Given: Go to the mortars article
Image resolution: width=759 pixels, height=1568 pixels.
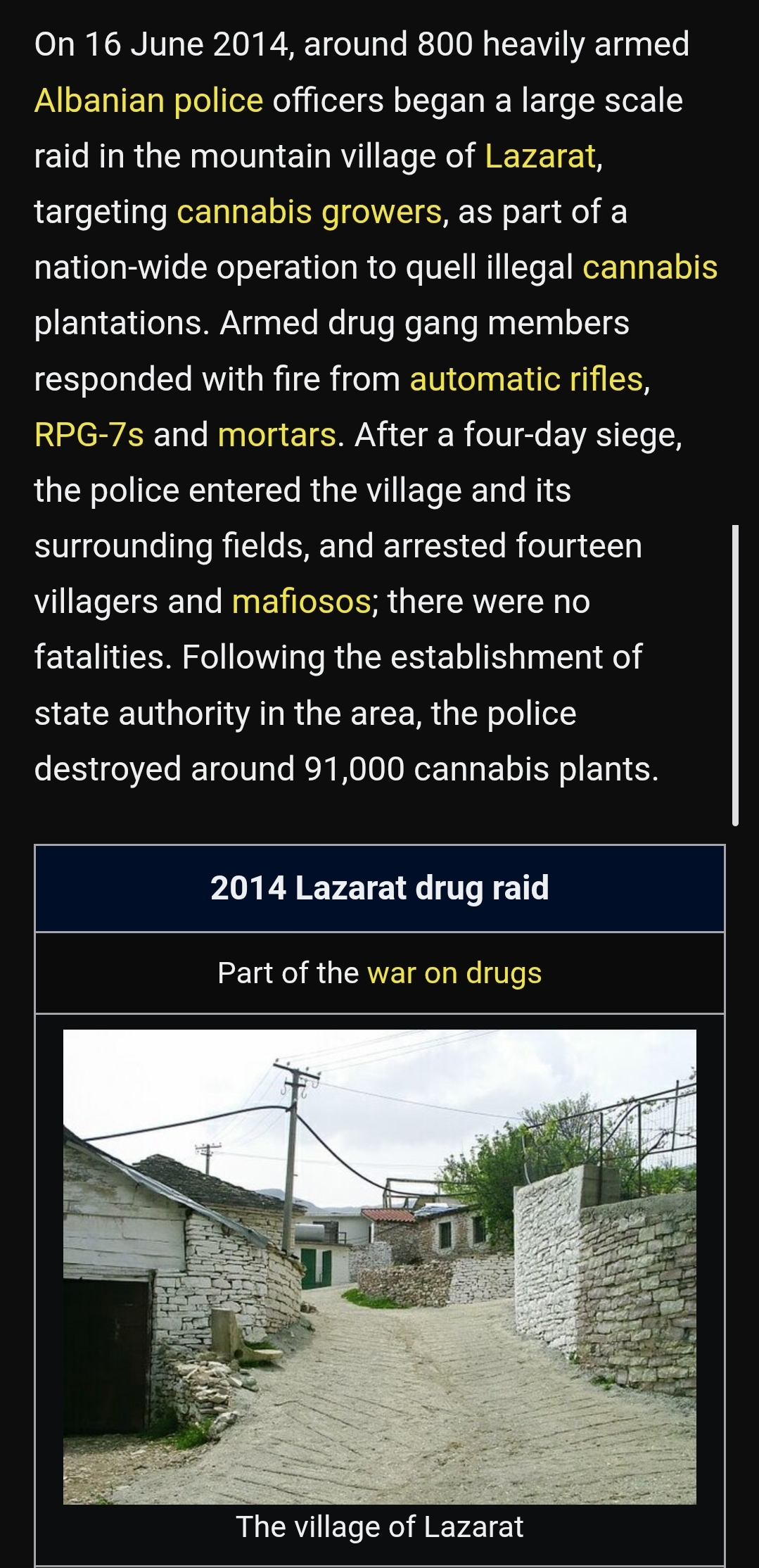Looking at the screenshot, I should pos(277,435).
